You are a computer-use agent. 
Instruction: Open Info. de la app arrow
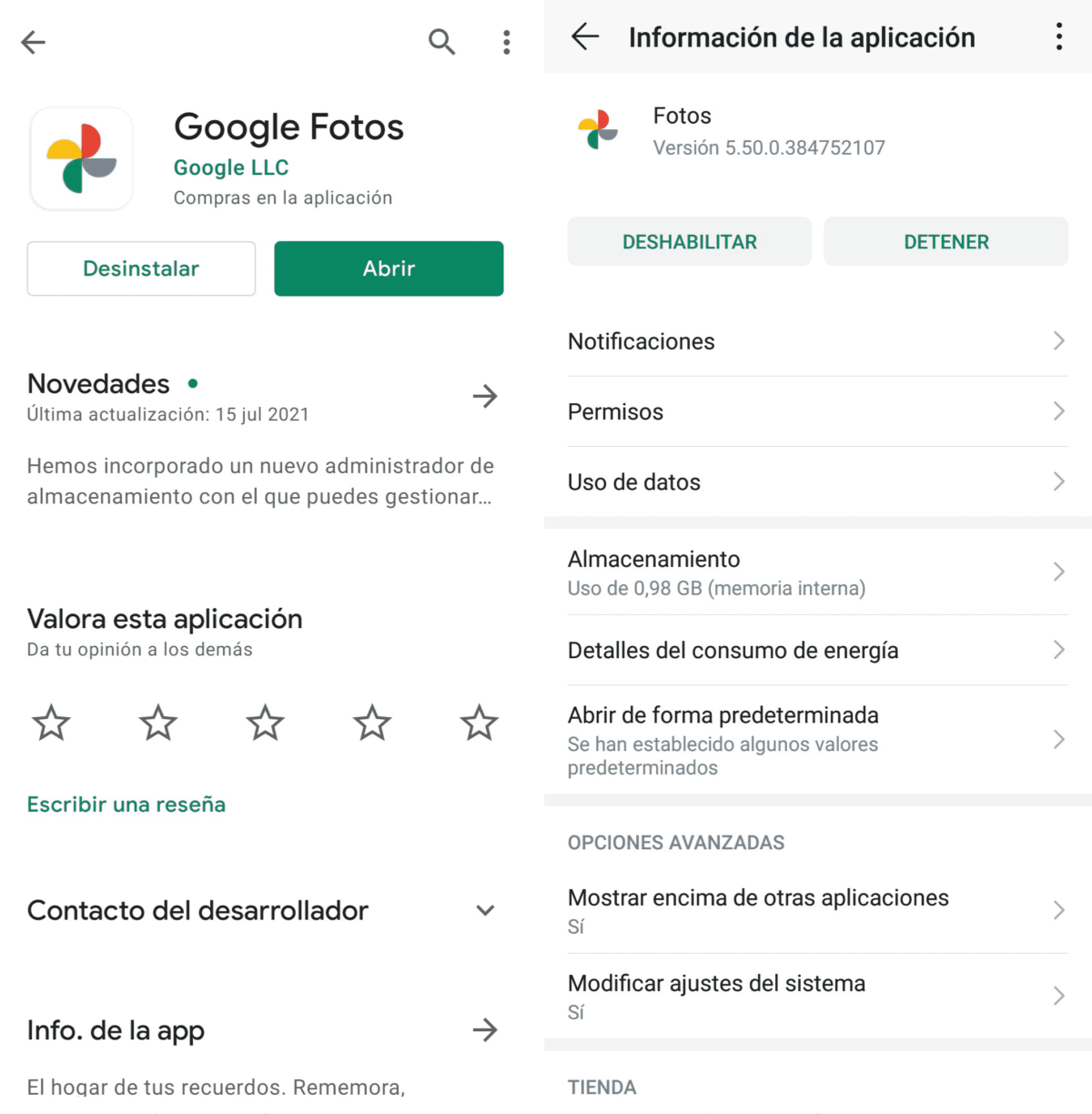(485, 1030)
